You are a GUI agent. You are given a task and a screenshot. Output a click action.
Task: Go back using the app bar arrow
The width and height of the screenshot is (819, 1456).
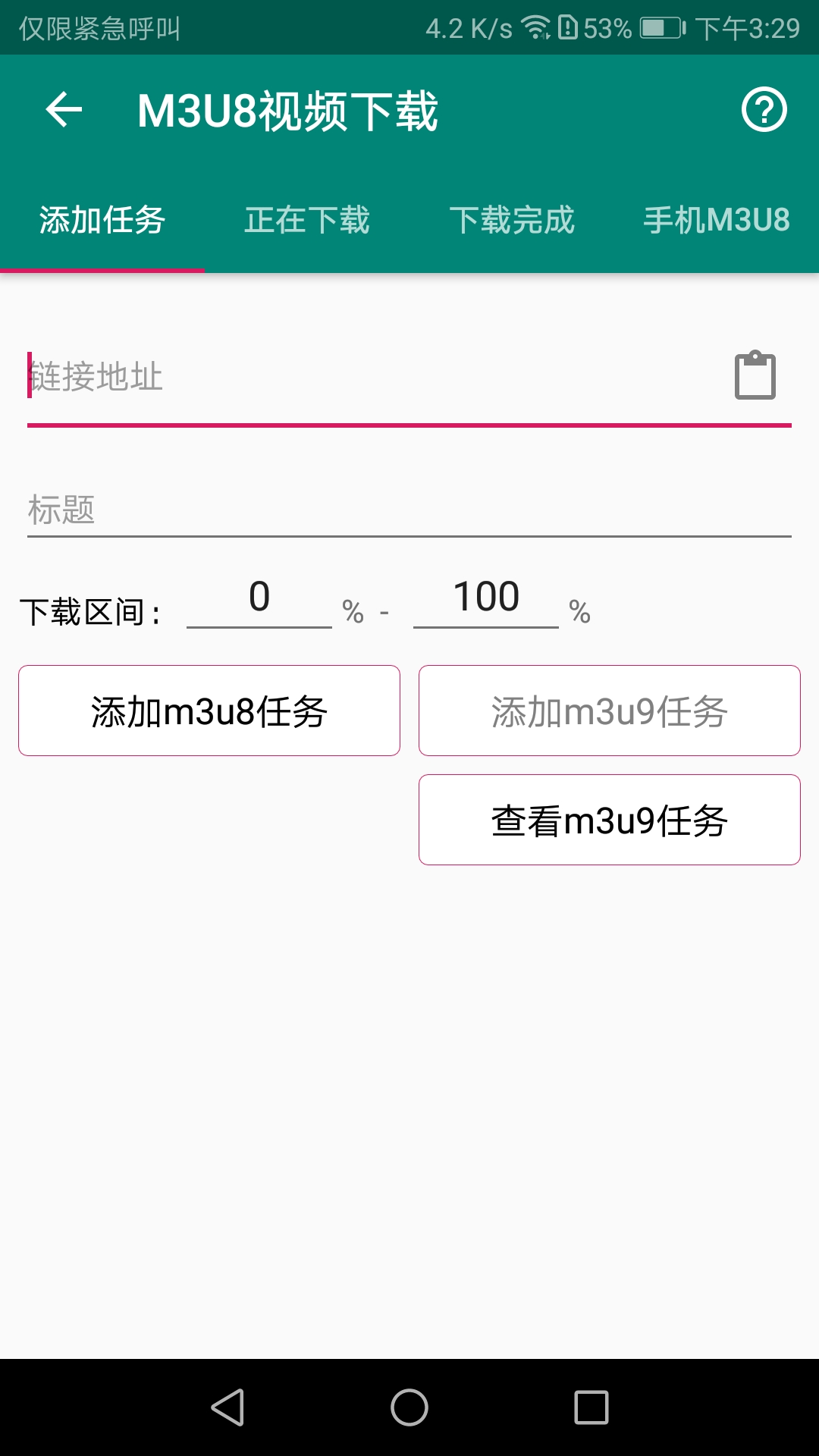click(x=64, y=110)
